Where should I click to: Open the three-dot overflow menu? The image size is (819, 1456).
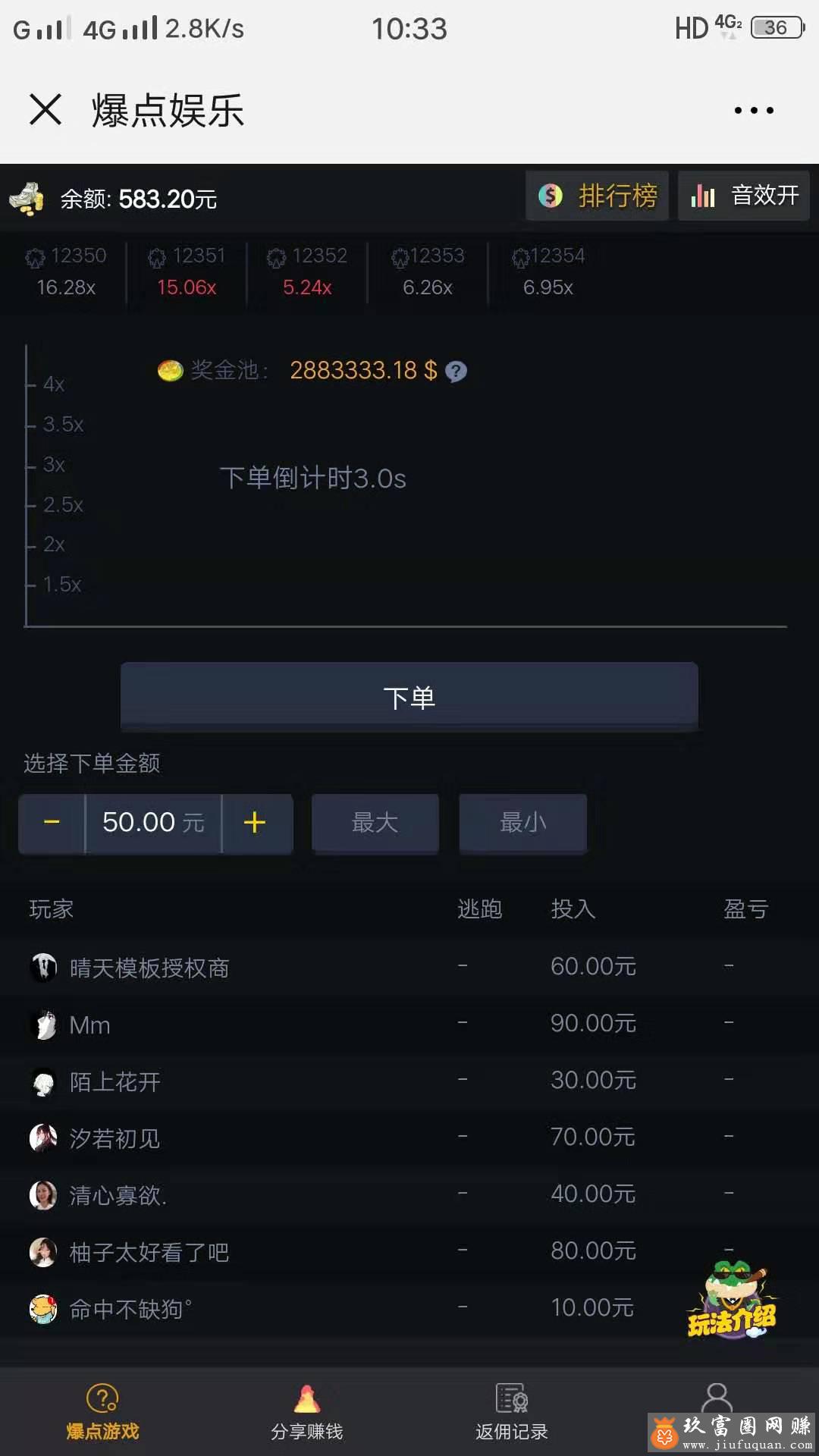[x=754, y=111]
